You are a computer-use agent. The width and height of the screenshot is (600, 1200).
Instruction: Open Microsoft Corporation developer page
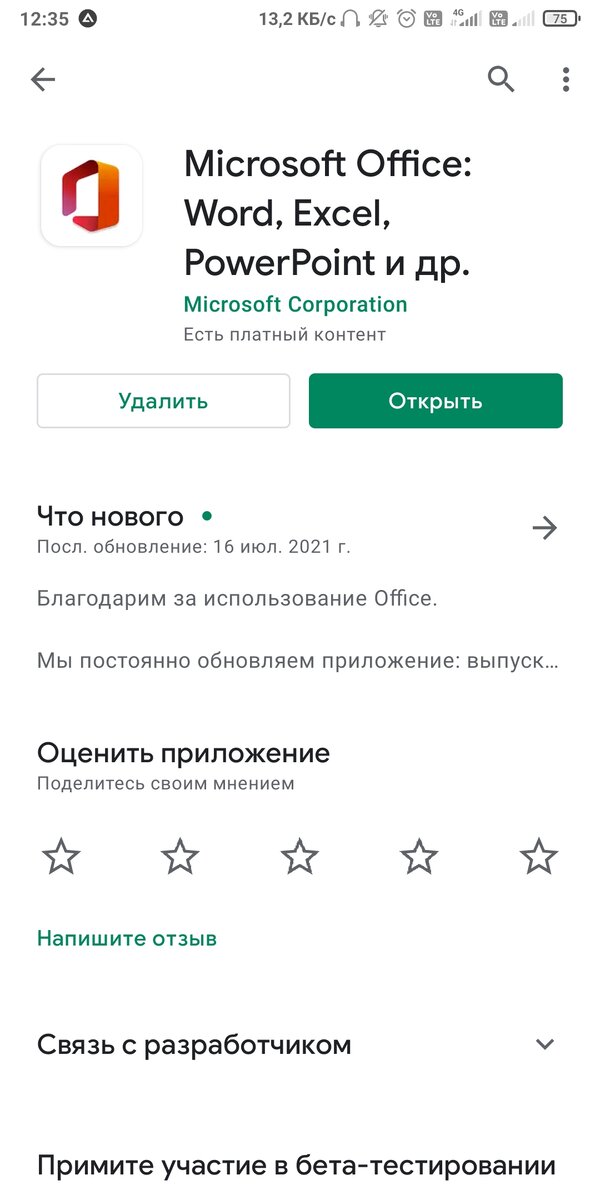coord(295,304)
